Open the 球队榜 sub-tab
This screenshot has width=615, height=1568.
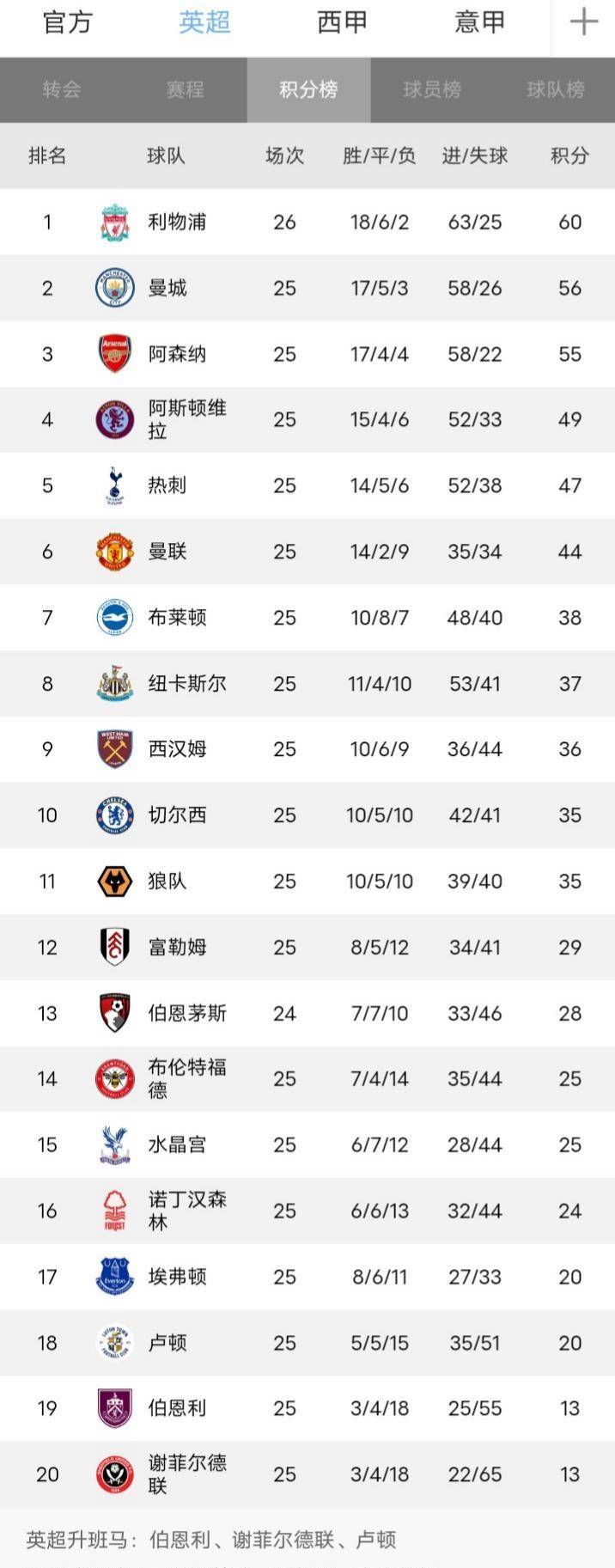pyautogui.click(x=556, y=89)
